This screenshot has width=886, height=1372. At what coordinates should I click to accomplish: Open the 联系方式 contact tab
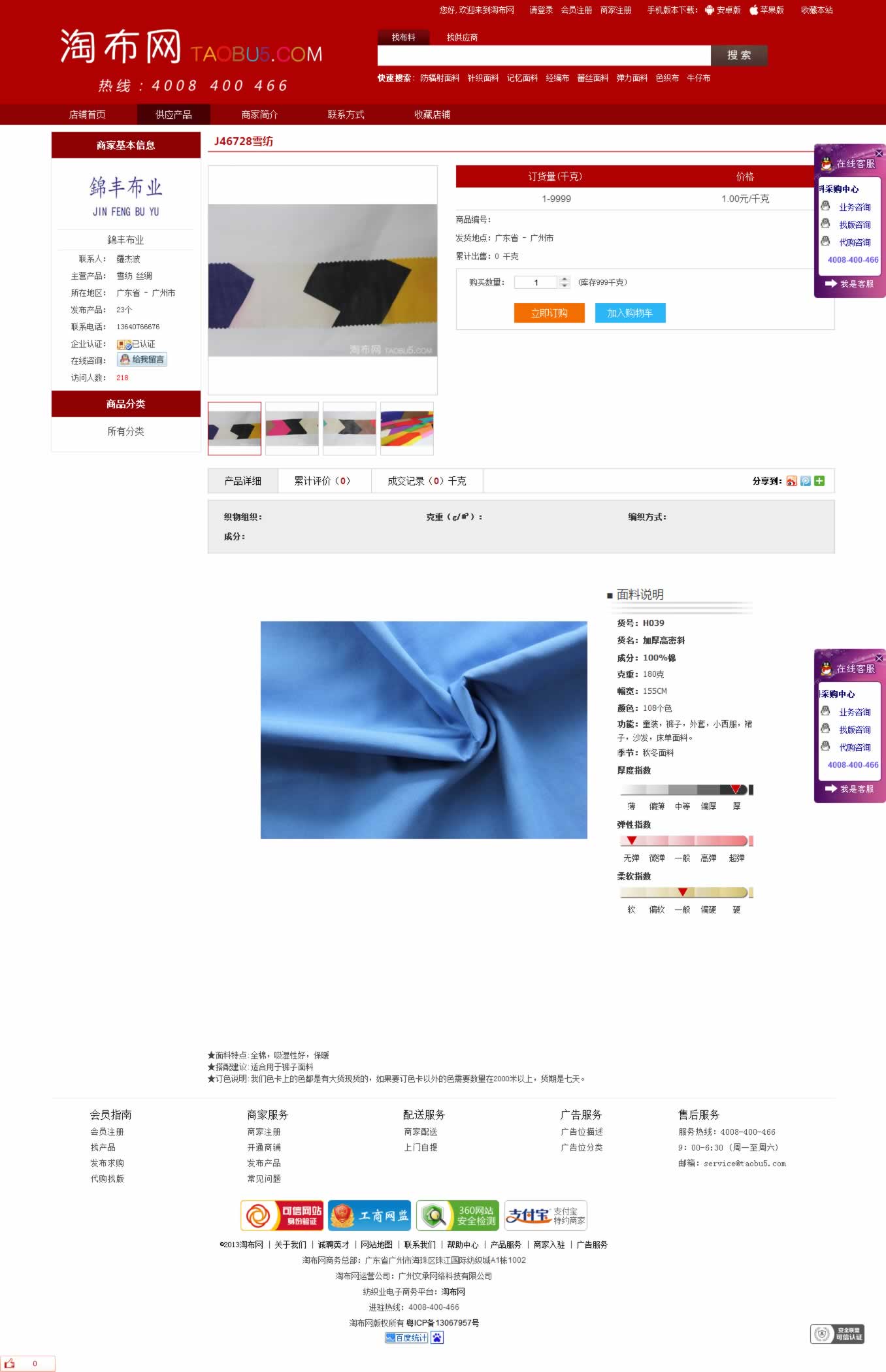point(346,114)
